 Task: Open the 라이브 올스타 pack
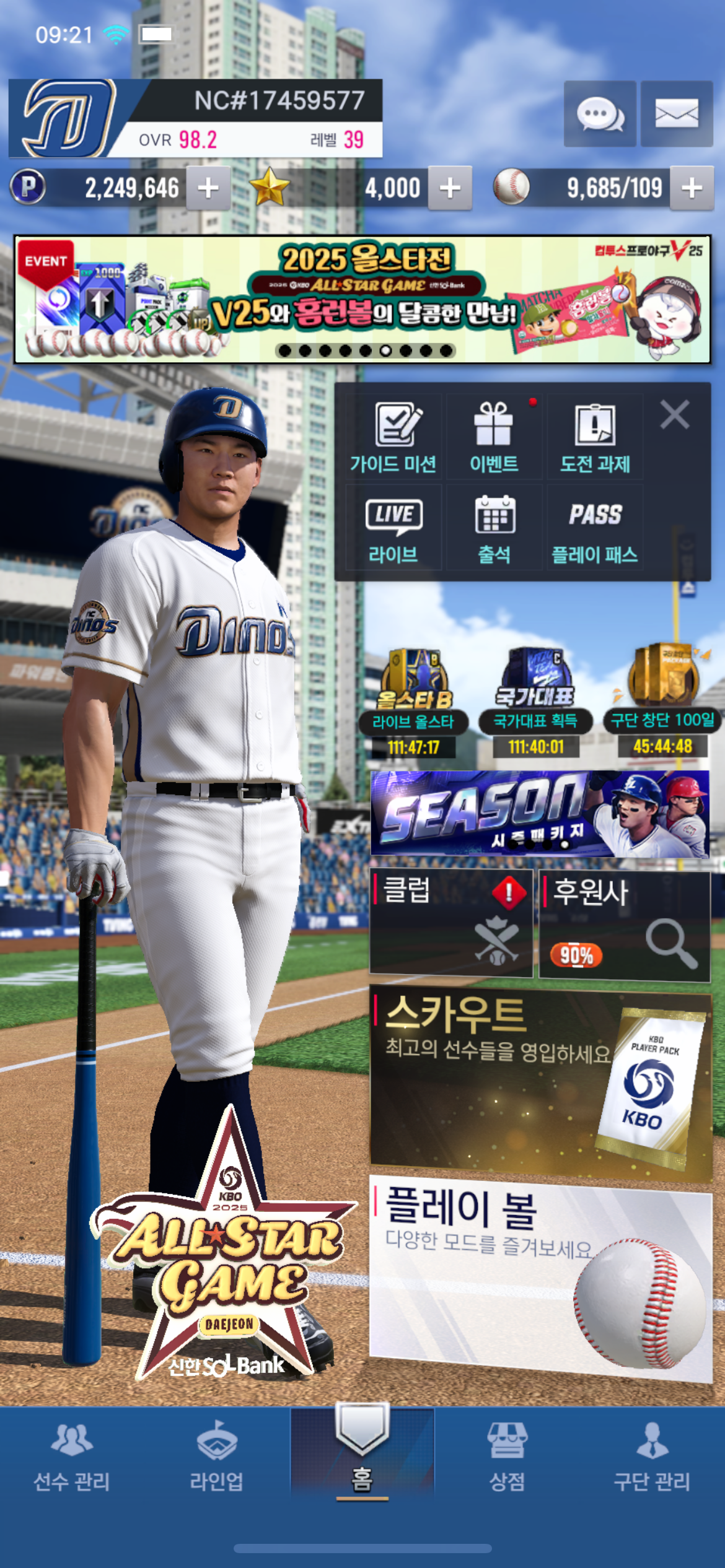point(413,701)
